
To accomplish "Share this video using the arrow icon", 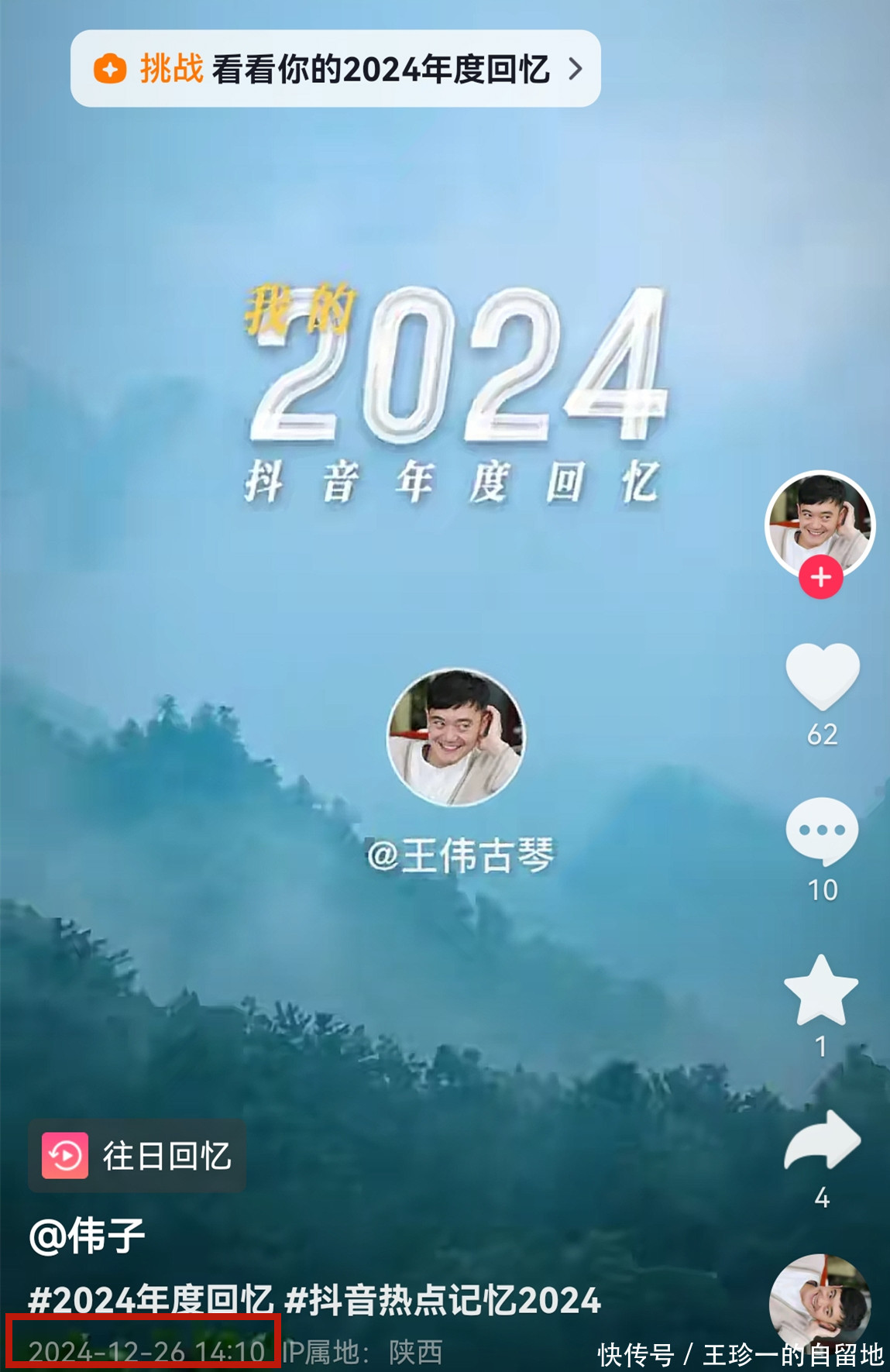I will 822,1140.
